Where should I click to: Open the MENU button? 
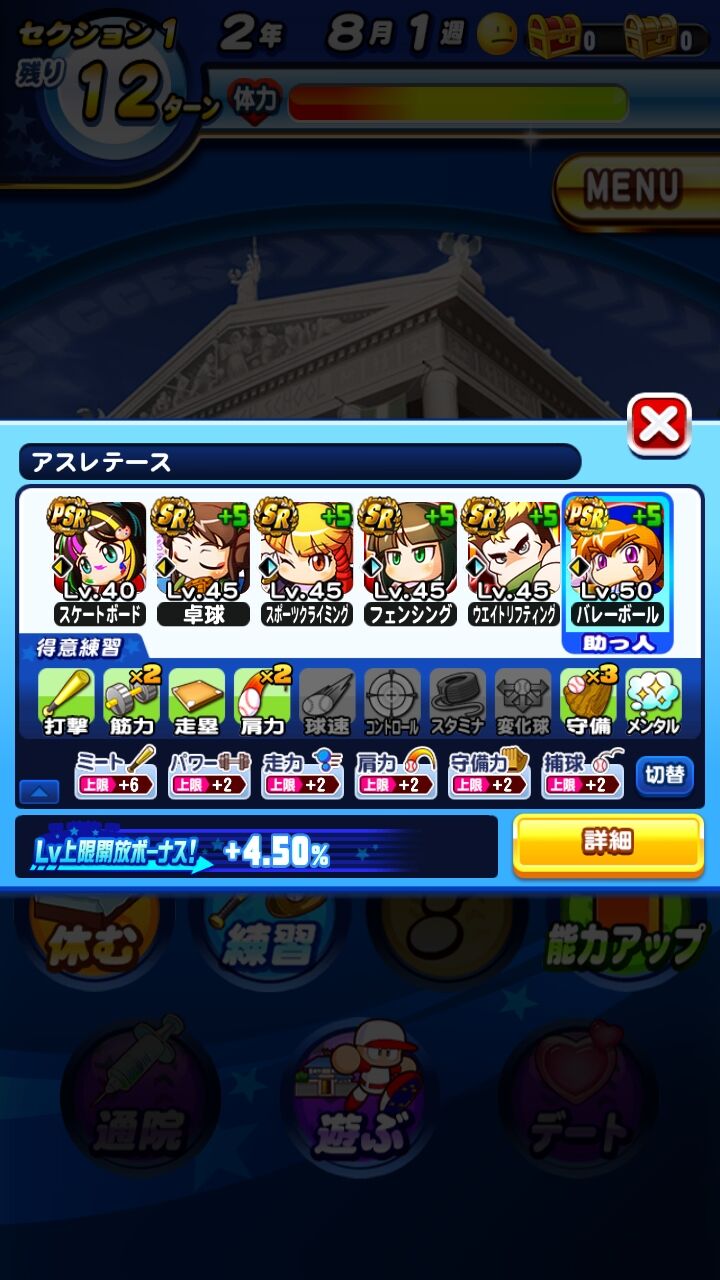(633, 188)
